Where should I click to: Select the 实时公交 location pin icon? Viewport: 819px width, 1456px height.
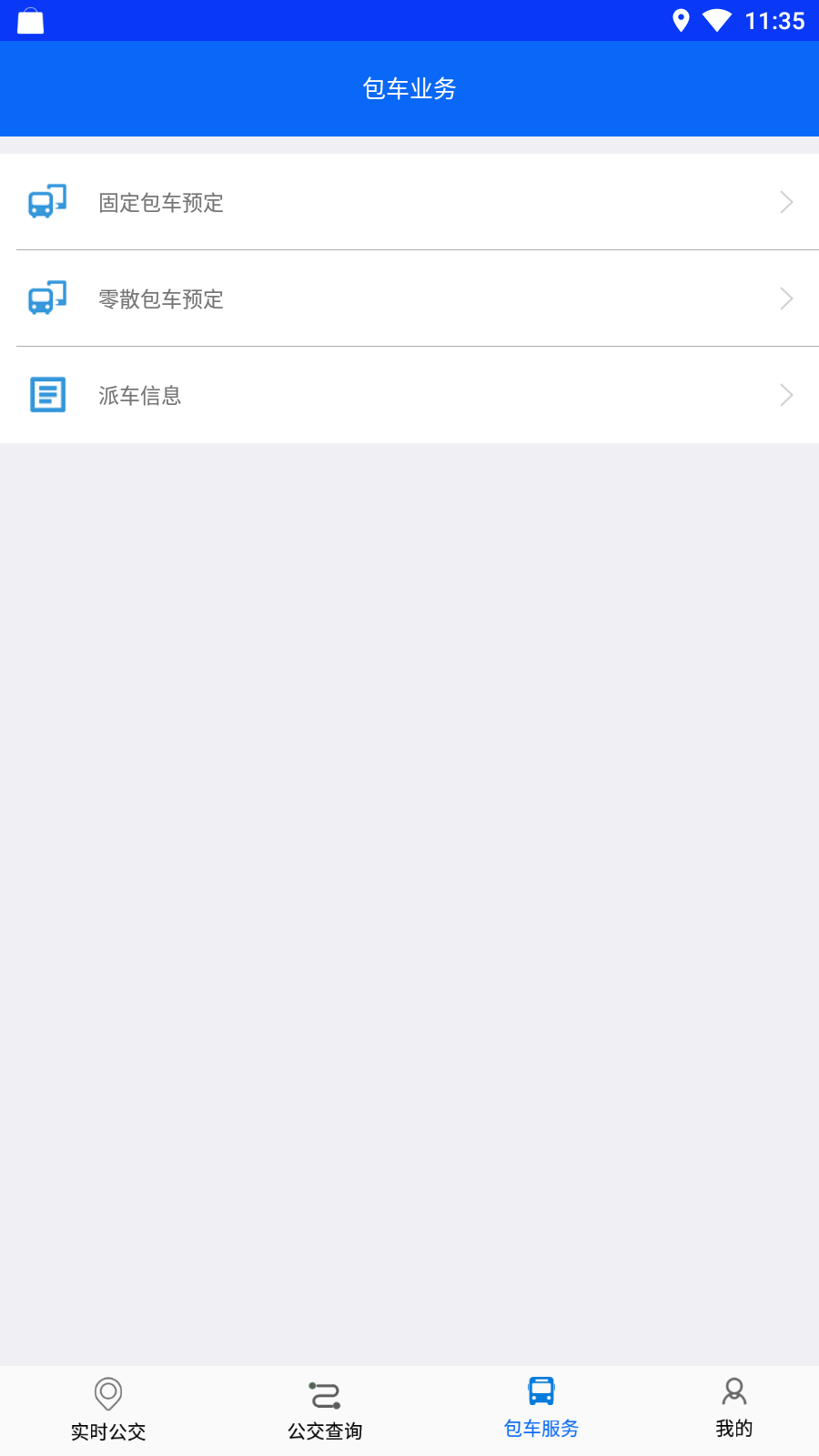tap(108, 1393)
